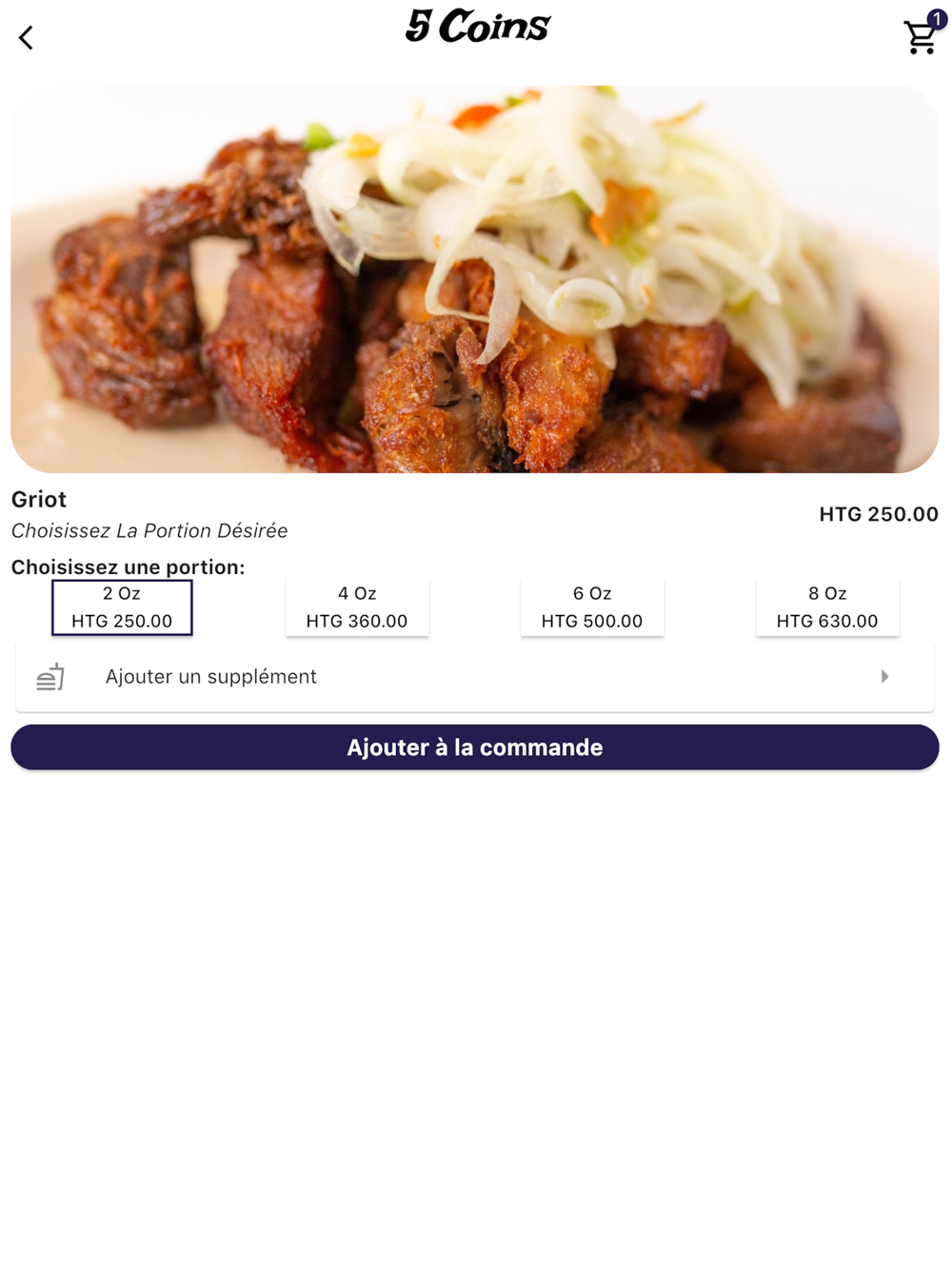Viewport: 952px width, 1270px height.
Task: Select the 2 Oz portion
Action: coord(122,607)
